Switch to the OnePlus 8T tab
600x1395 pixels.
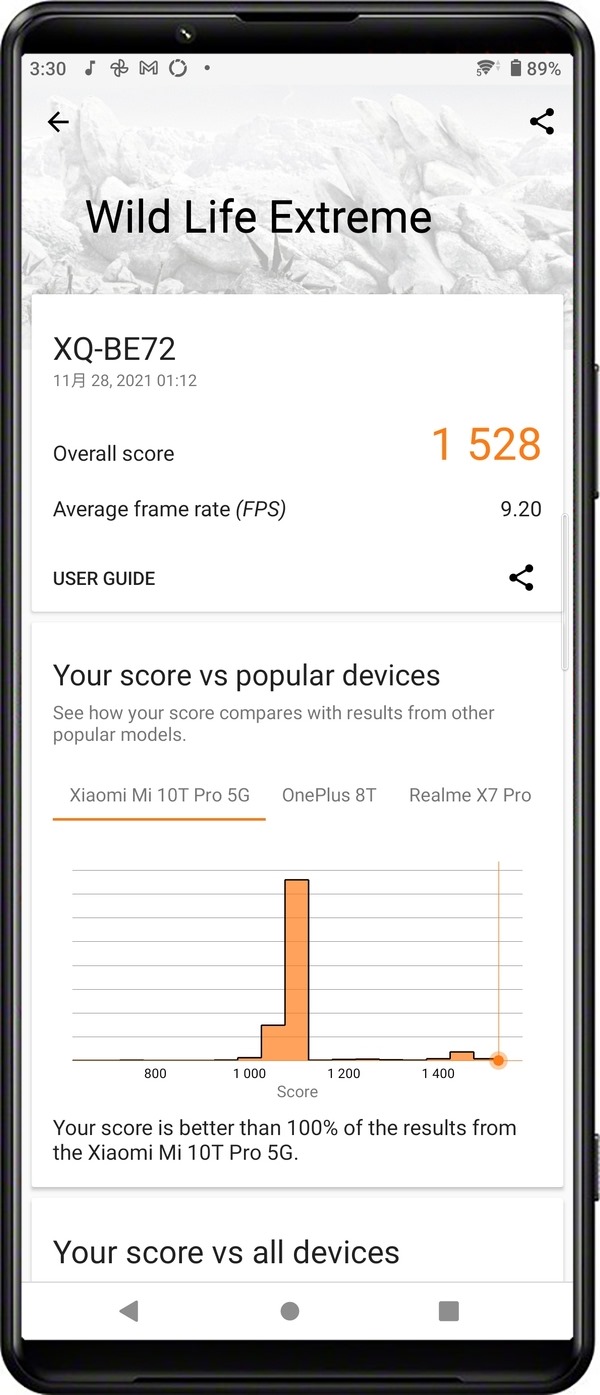pos(329,795)
